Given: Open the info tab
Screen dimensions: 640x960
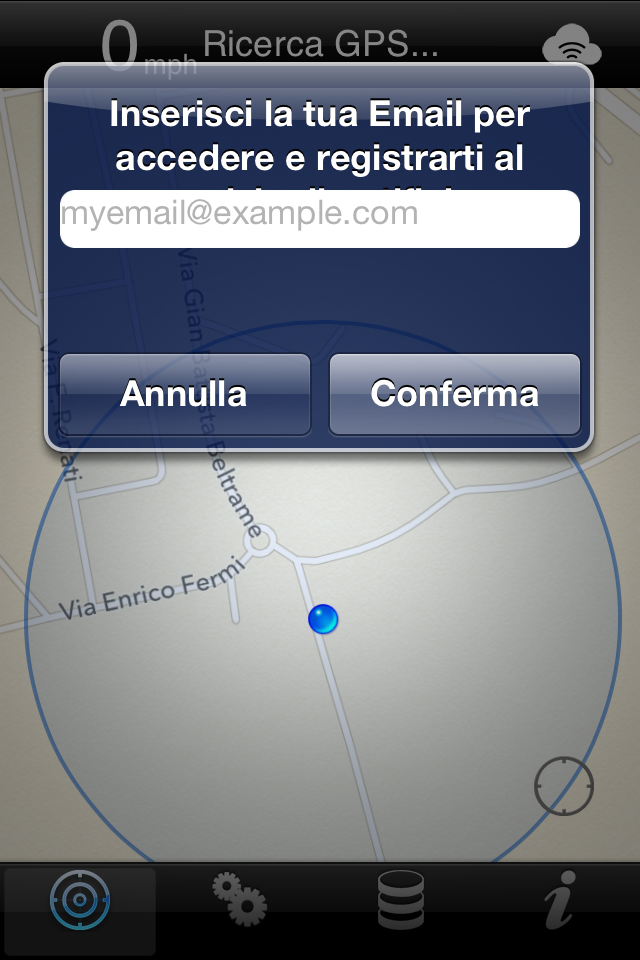Looking at the screenshot, I should point(560,901).
